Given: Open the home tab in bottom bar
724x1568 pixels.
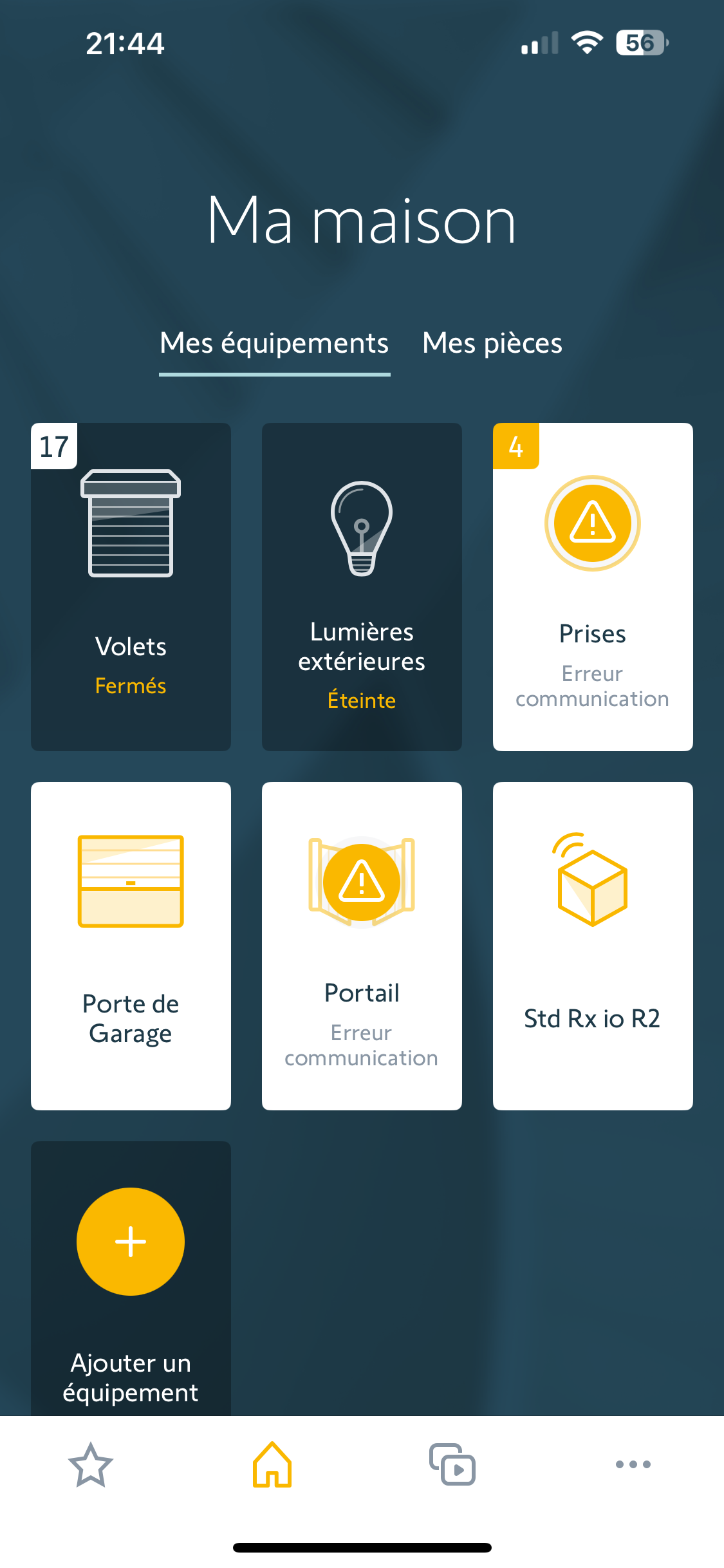Looking at the screenshot, I should point(272,1464).
